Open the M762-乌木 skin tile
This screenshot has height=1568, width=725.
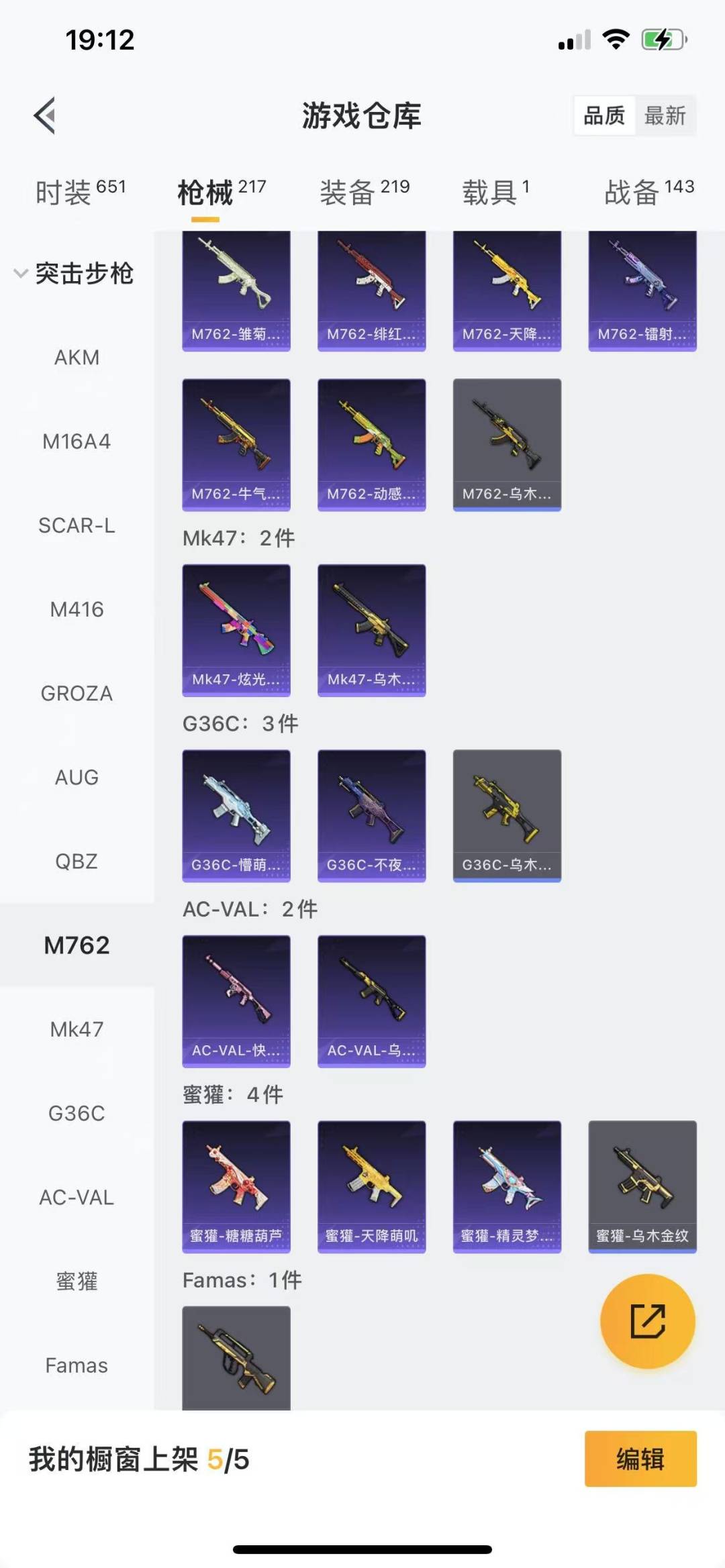507,444
